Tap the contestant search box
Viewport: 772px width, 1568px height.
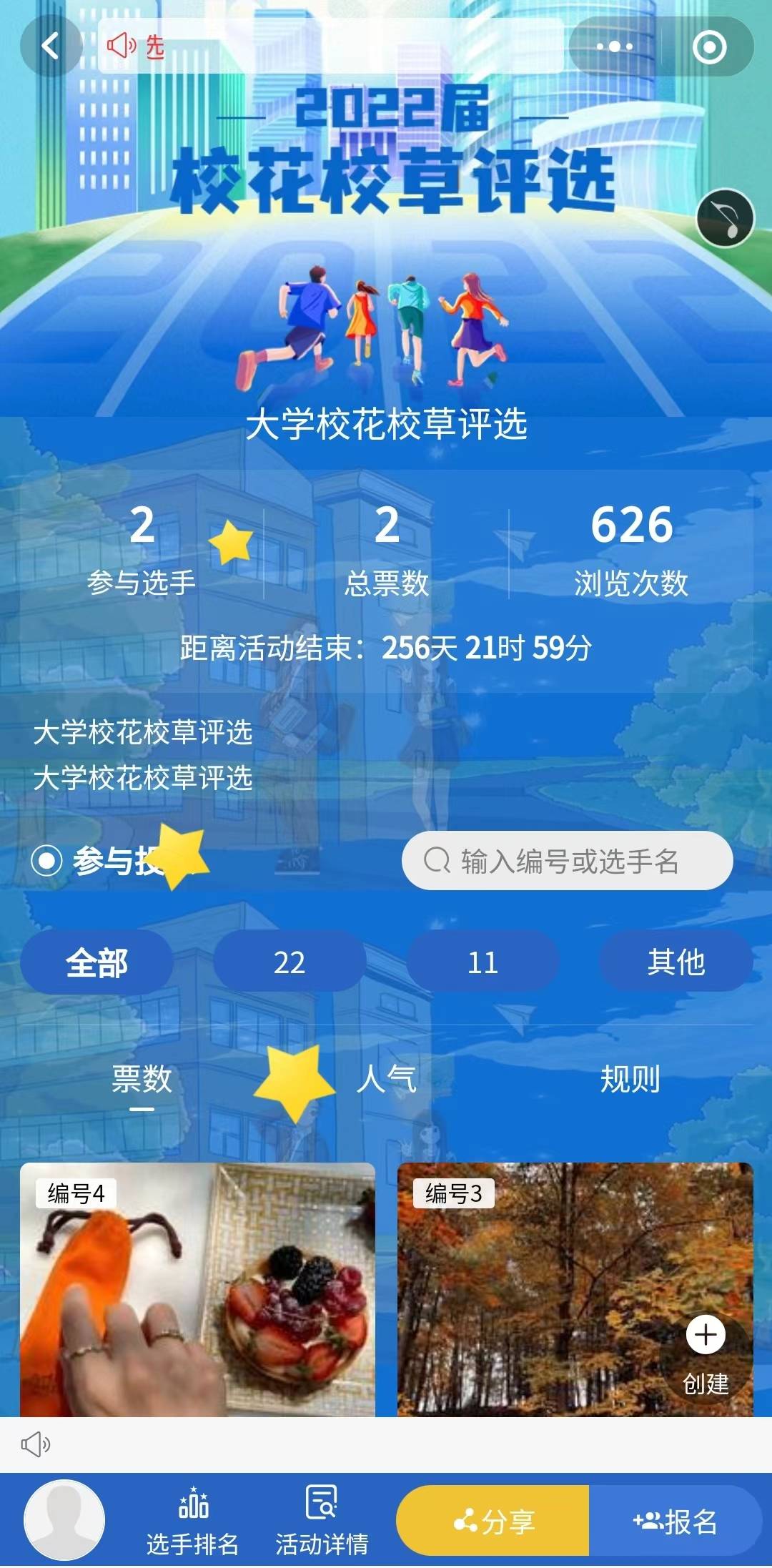(567, 861)
